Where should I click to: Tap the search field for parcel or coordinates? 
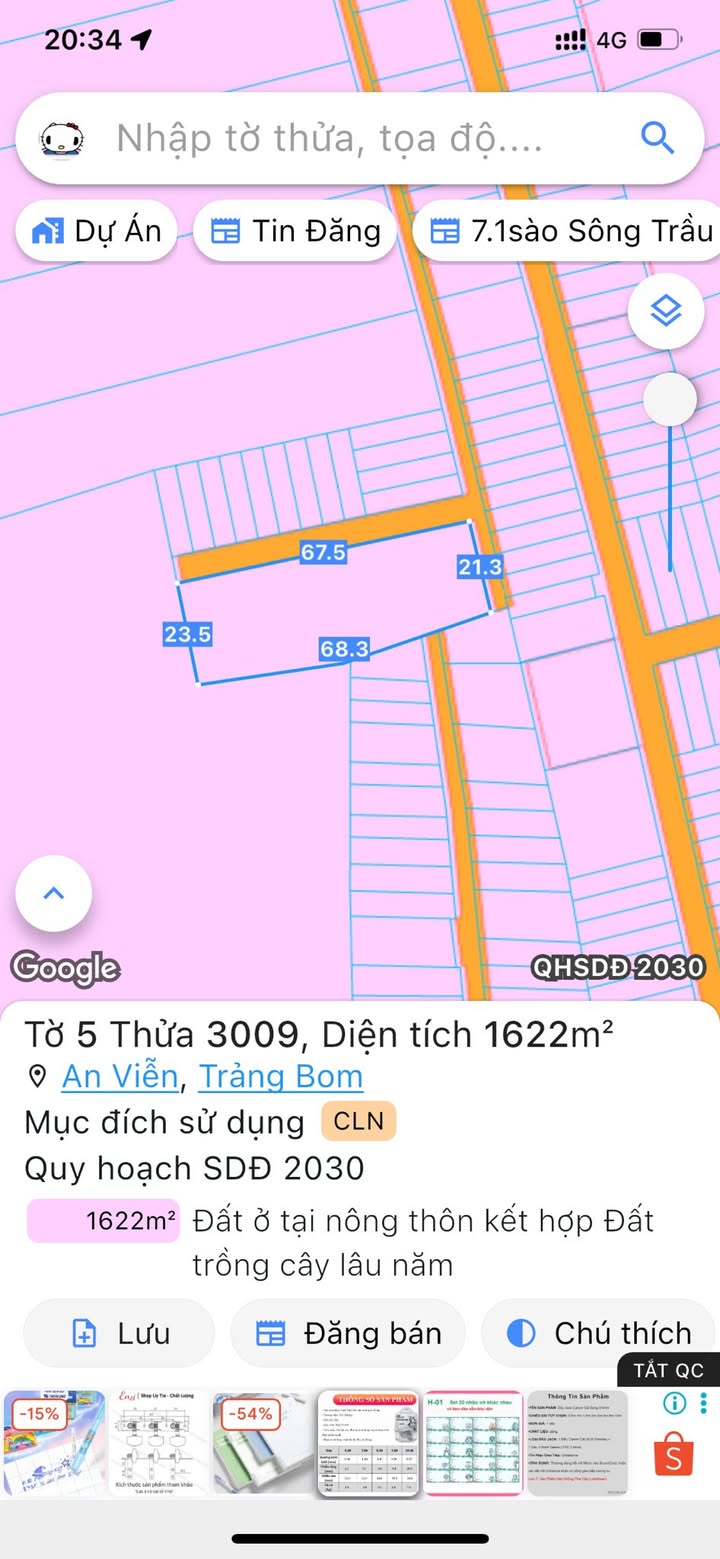tap(330, 138)
